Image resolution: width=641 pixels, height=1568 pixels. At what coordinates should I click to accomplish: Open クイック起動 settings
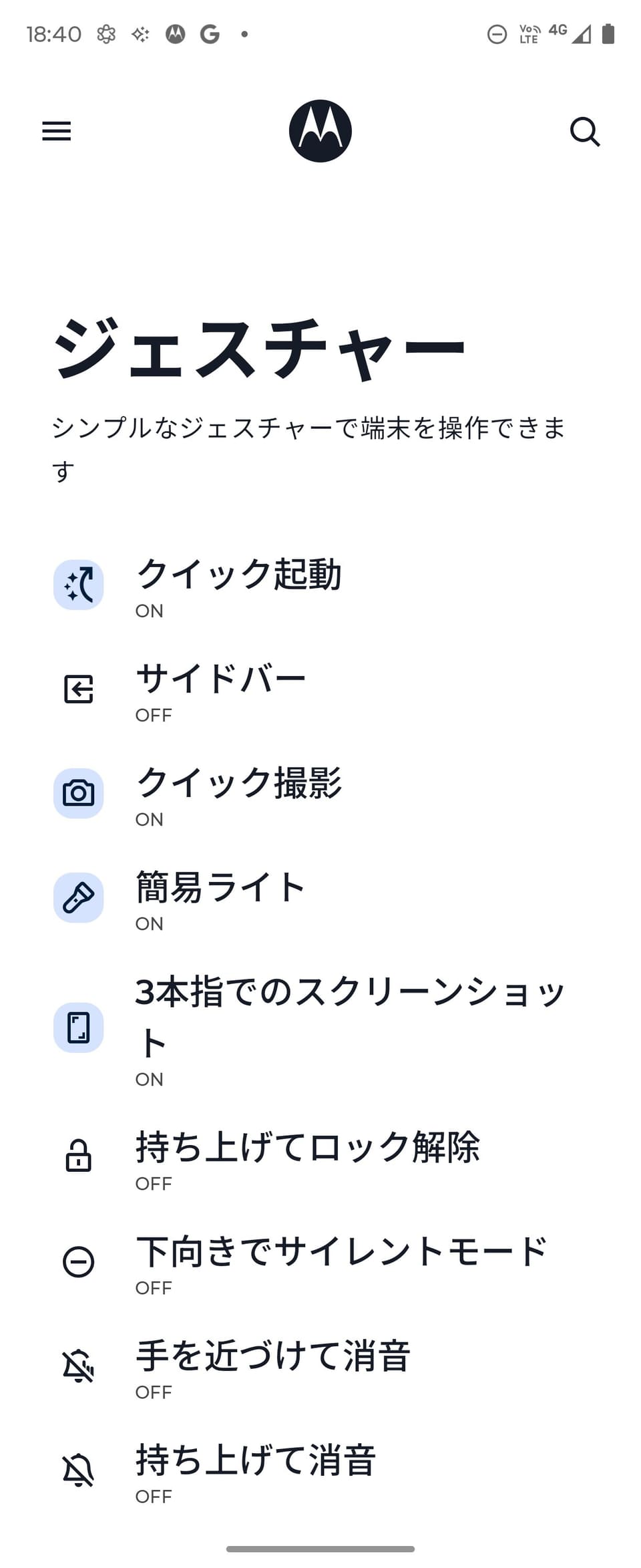(238, 585)
